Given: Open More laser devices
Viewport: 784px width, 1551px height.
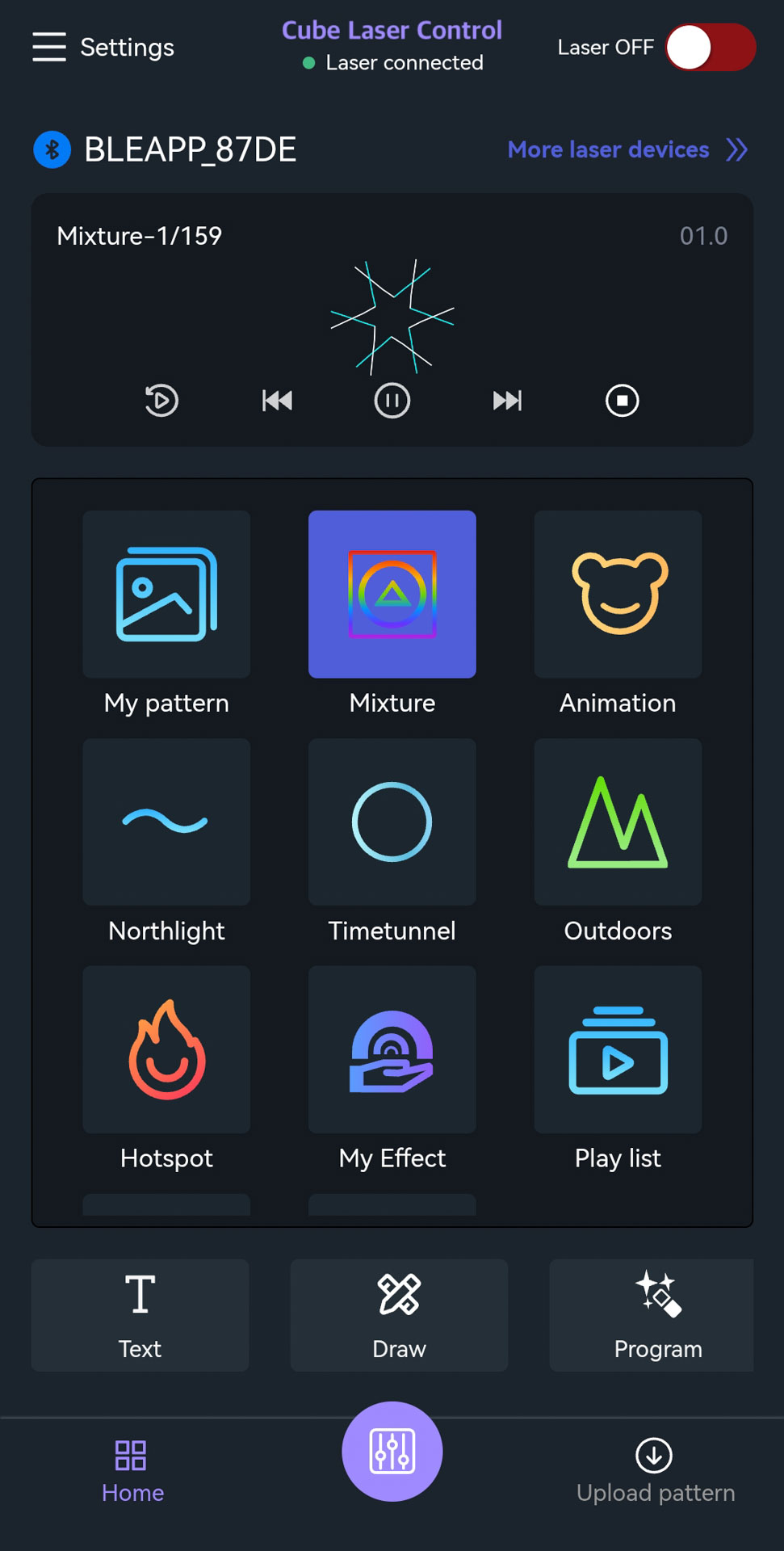Looking at the screenshot, I should pyautogui.click(x=627, y=149).
